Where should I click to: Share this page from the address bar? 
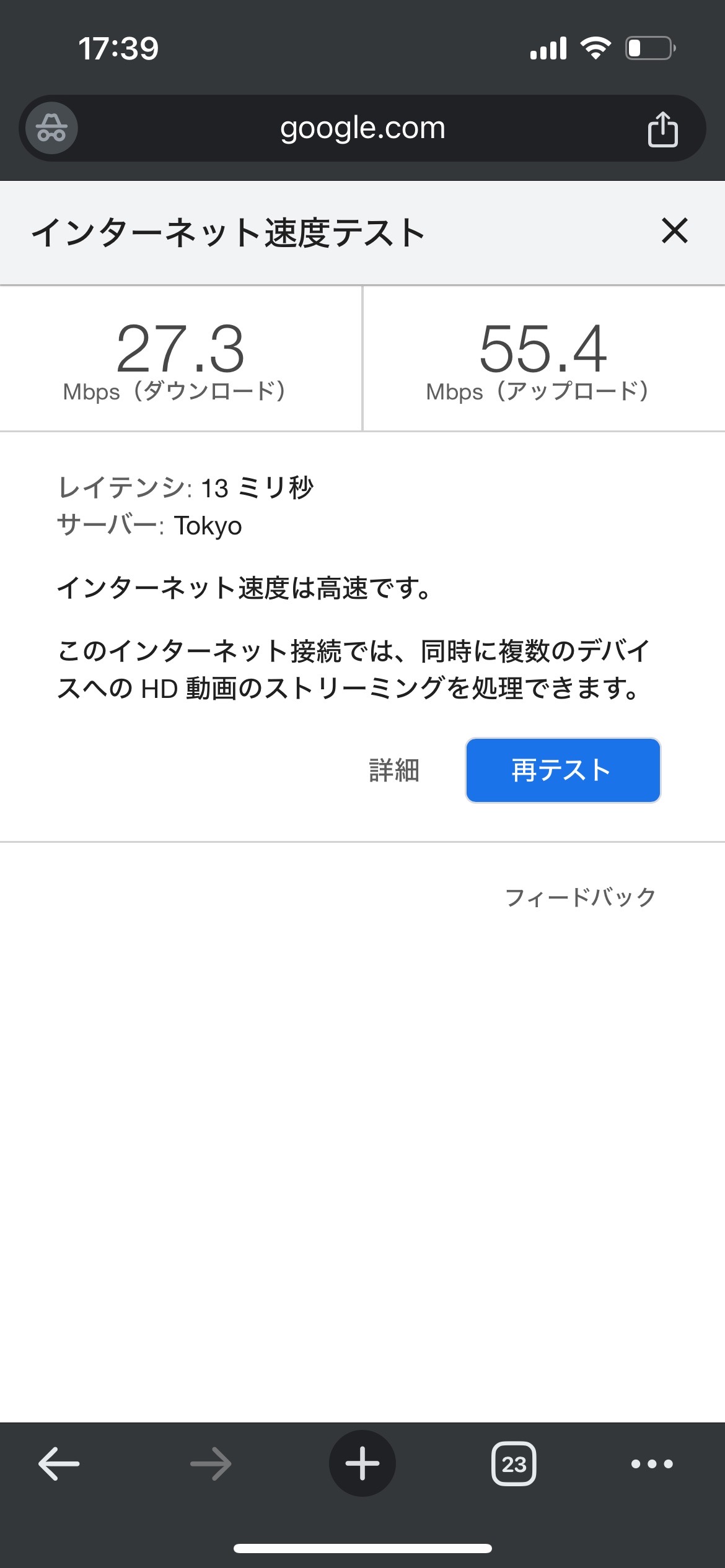coord(662,129)
